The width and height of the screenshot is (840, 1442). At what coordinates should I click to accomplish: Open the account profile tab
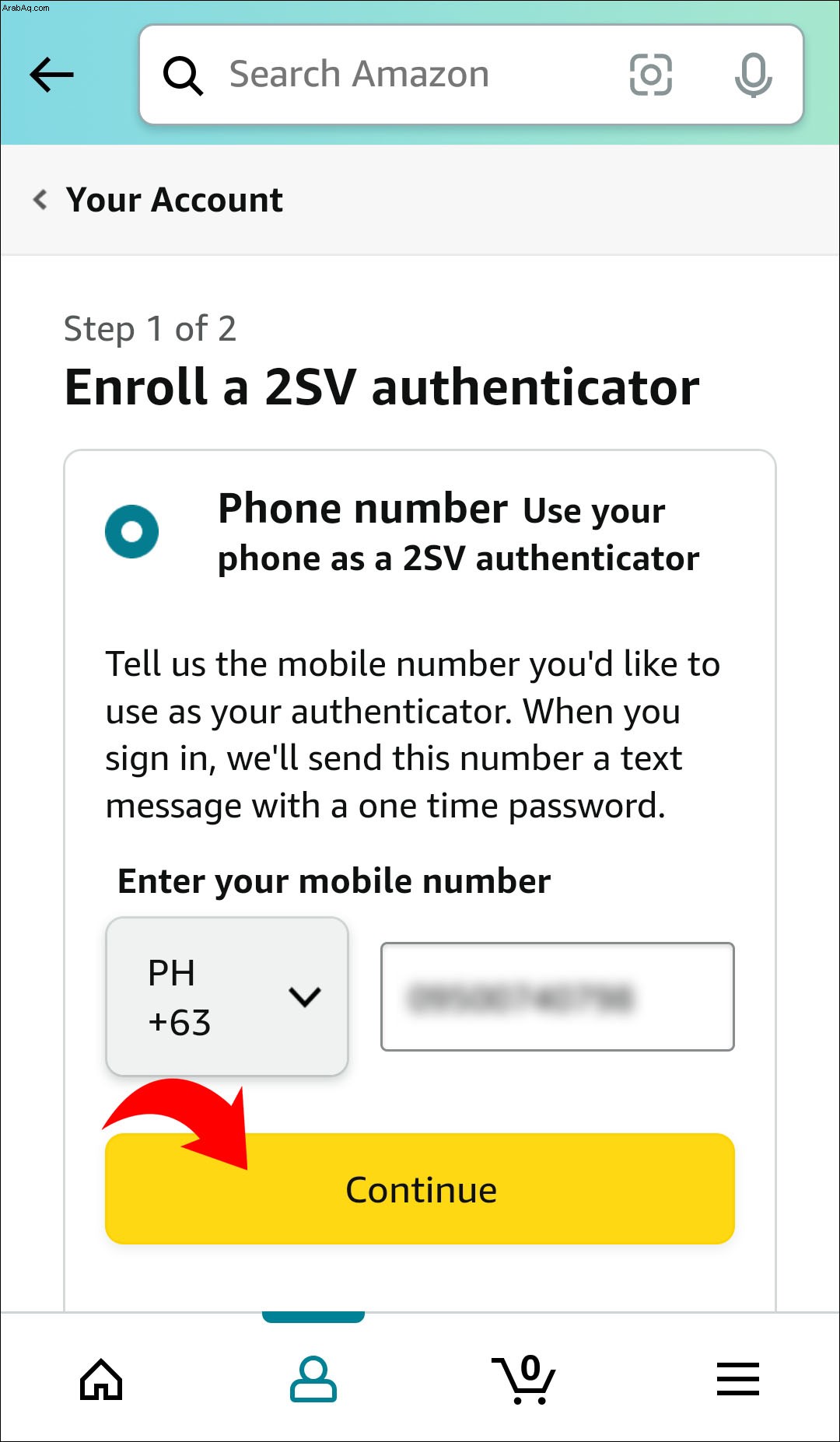313,1379
